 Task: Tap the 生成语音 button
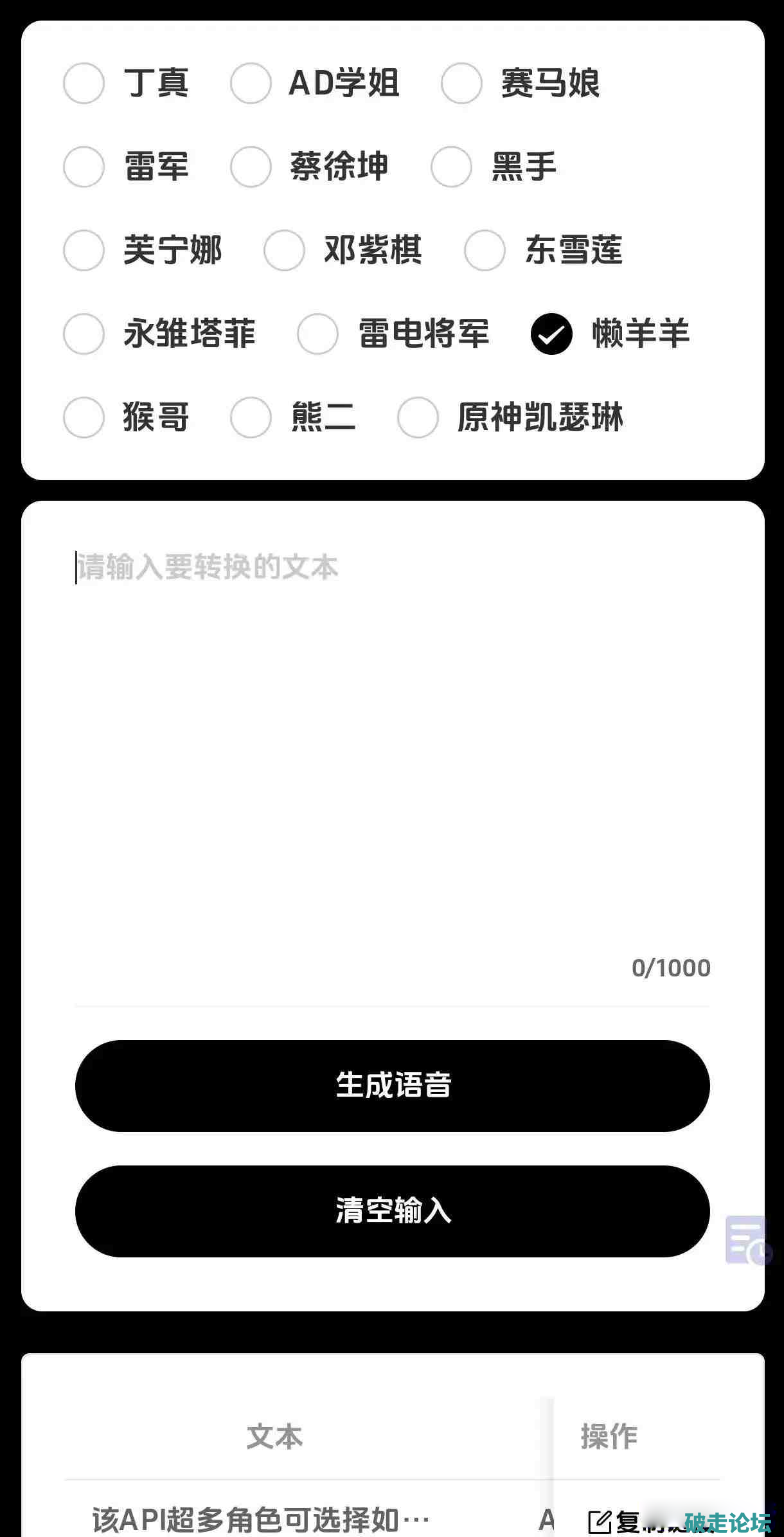(392, 1086)
